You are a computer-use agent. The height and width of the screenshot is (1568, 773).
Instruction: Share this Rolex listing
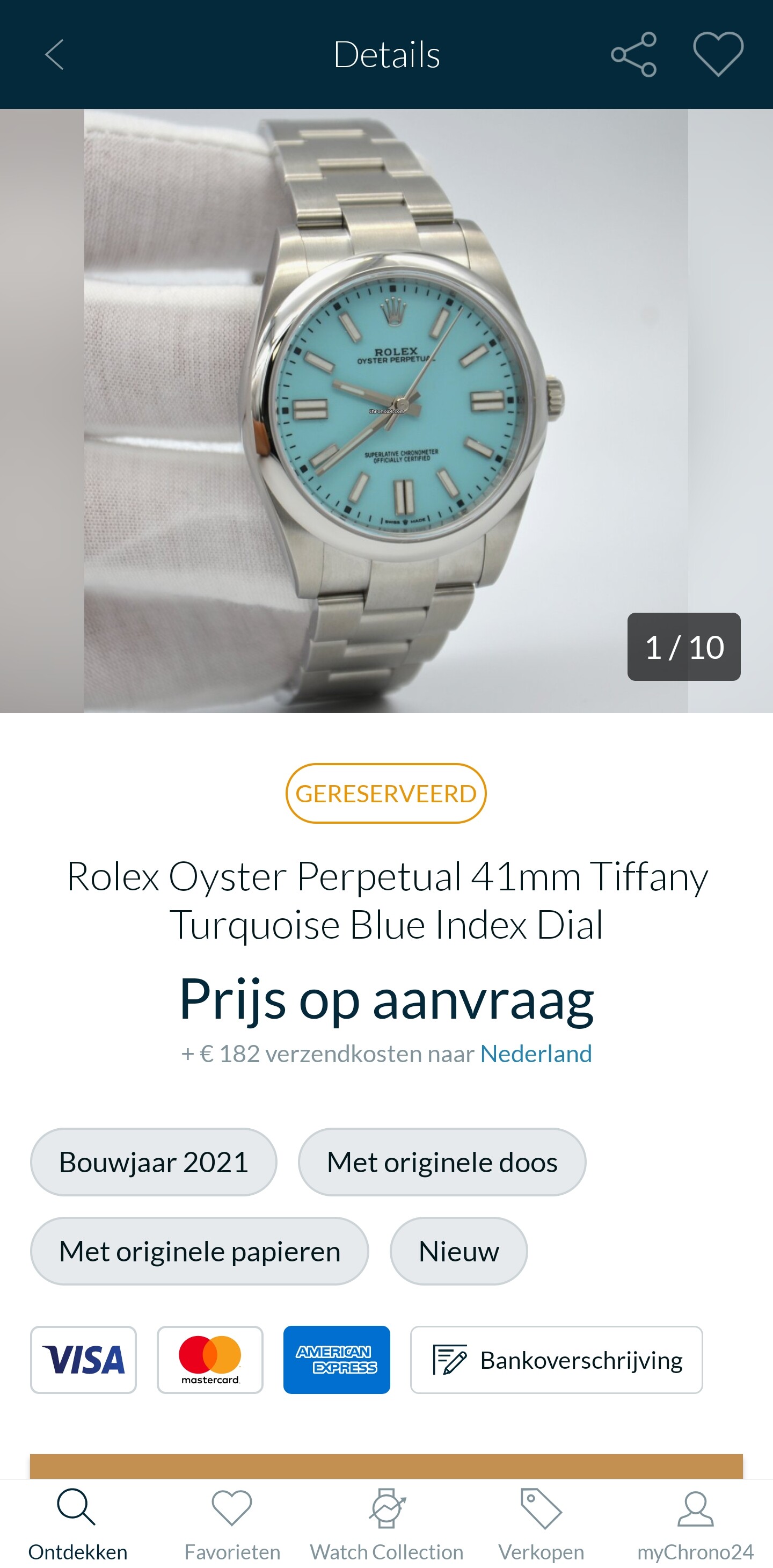point(633,55)
